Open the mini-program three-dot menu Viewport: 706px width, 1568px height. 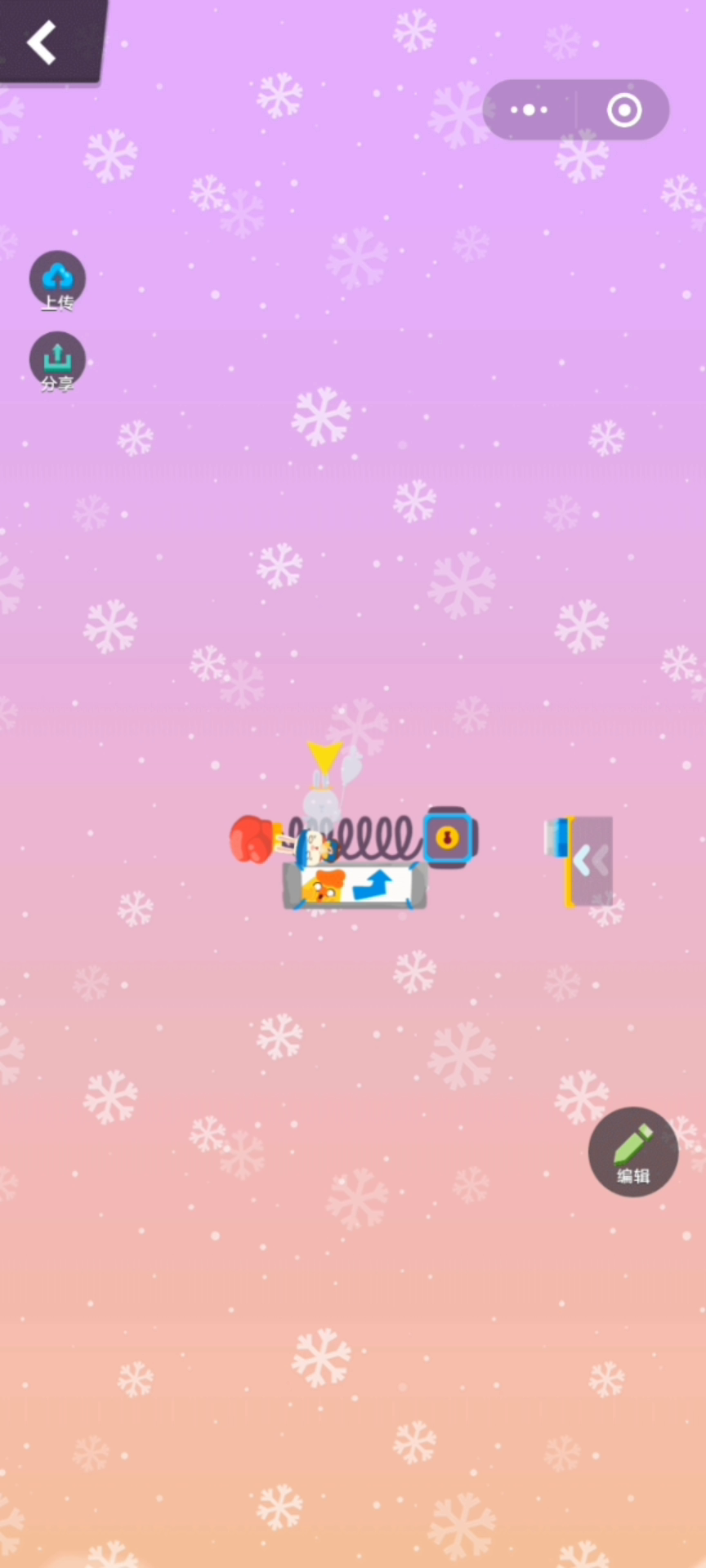pyautogui.click(x=529, y=109)
